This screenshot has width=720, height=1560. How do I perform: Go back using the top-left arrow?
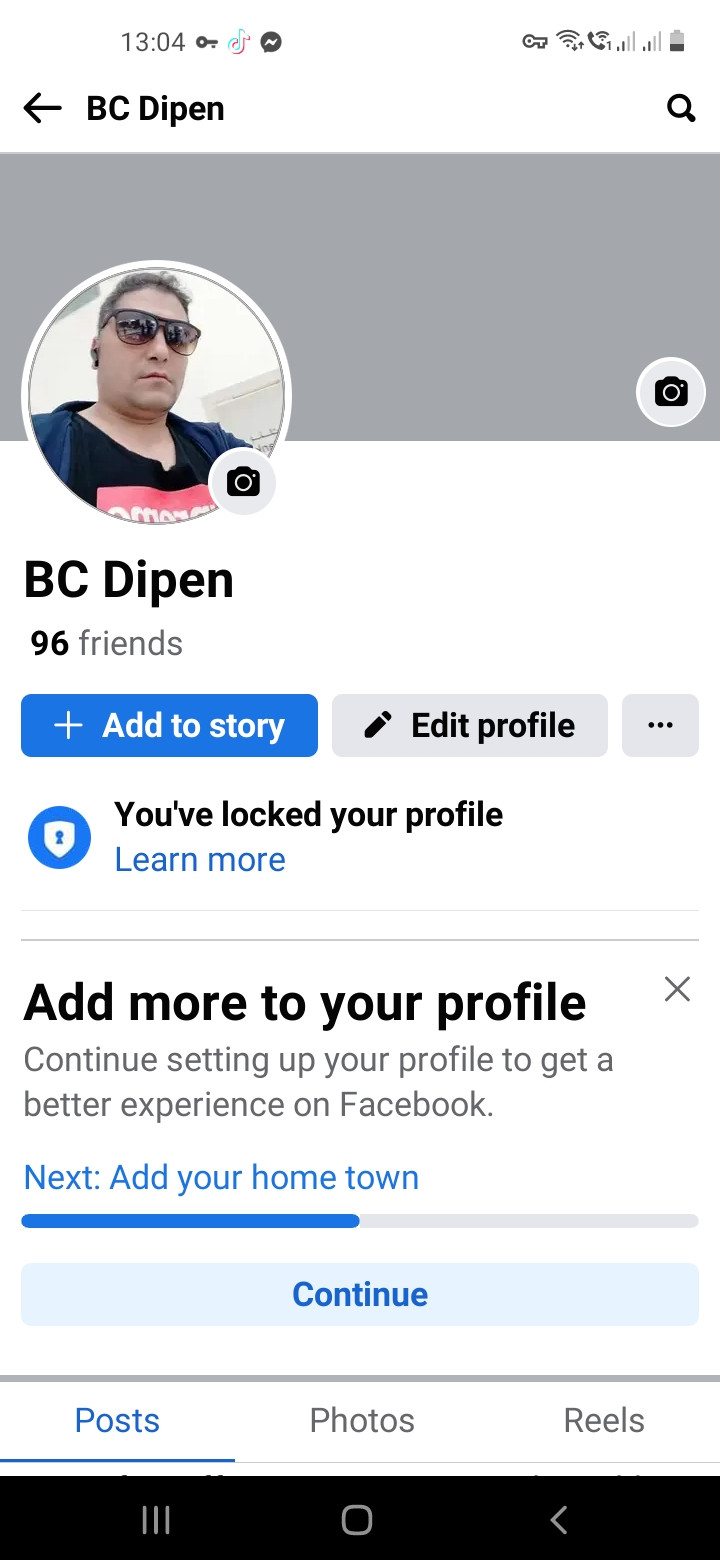click(43, 108)
